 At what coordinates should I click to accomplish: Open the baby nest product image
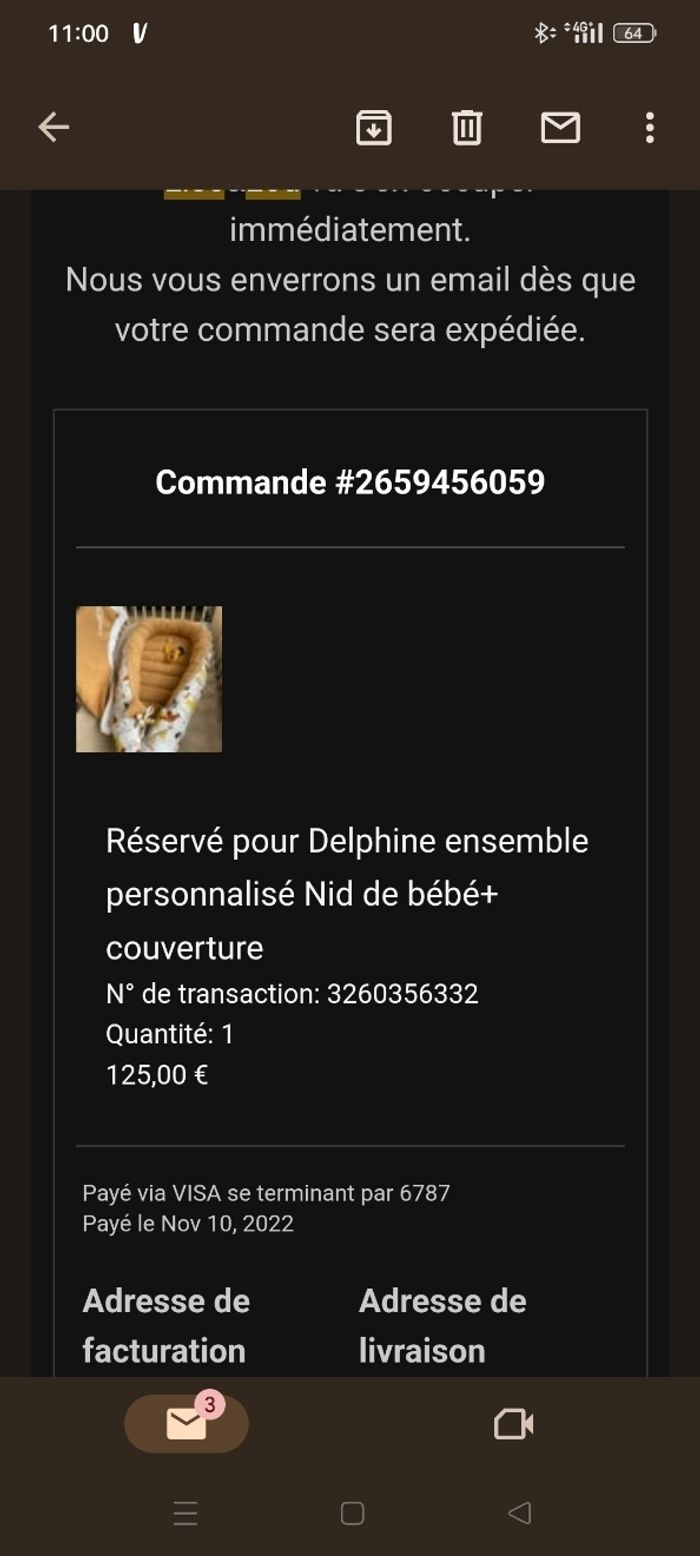[x=149, y=679]
